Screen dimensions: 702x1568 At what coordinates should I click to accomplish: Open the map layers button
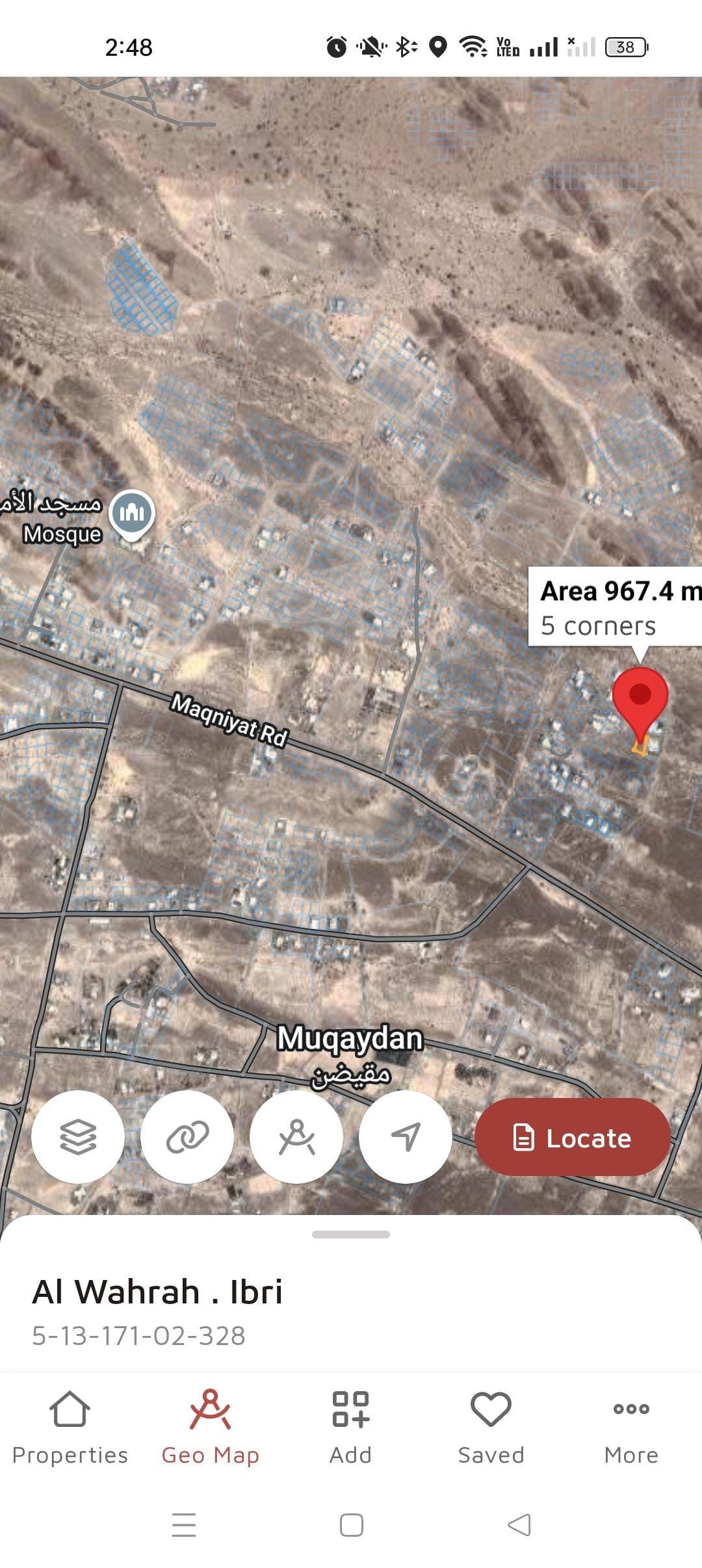pyautogui.click(x=78, y=1137)
